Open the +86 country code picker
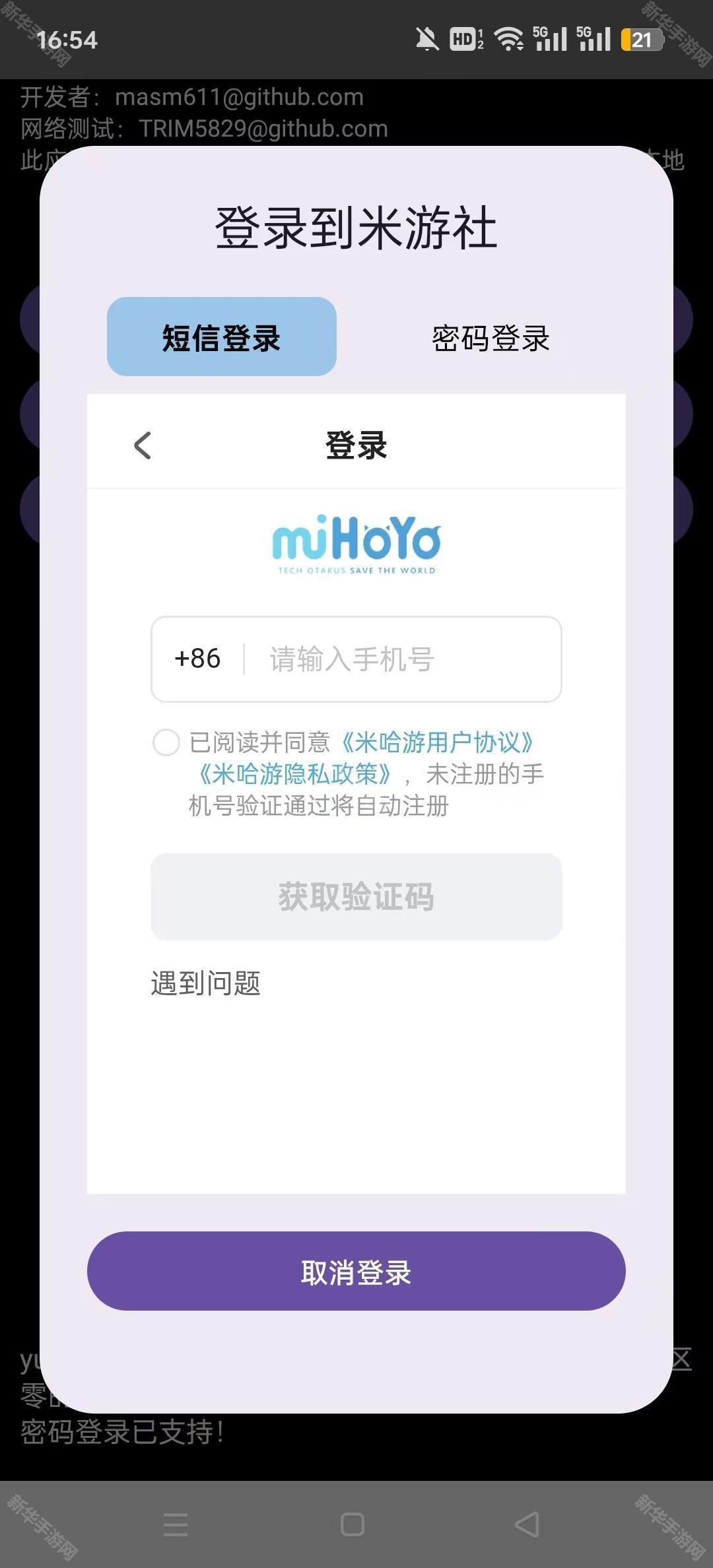Screen dimensions: 713x1568 (x=197, y=659)
